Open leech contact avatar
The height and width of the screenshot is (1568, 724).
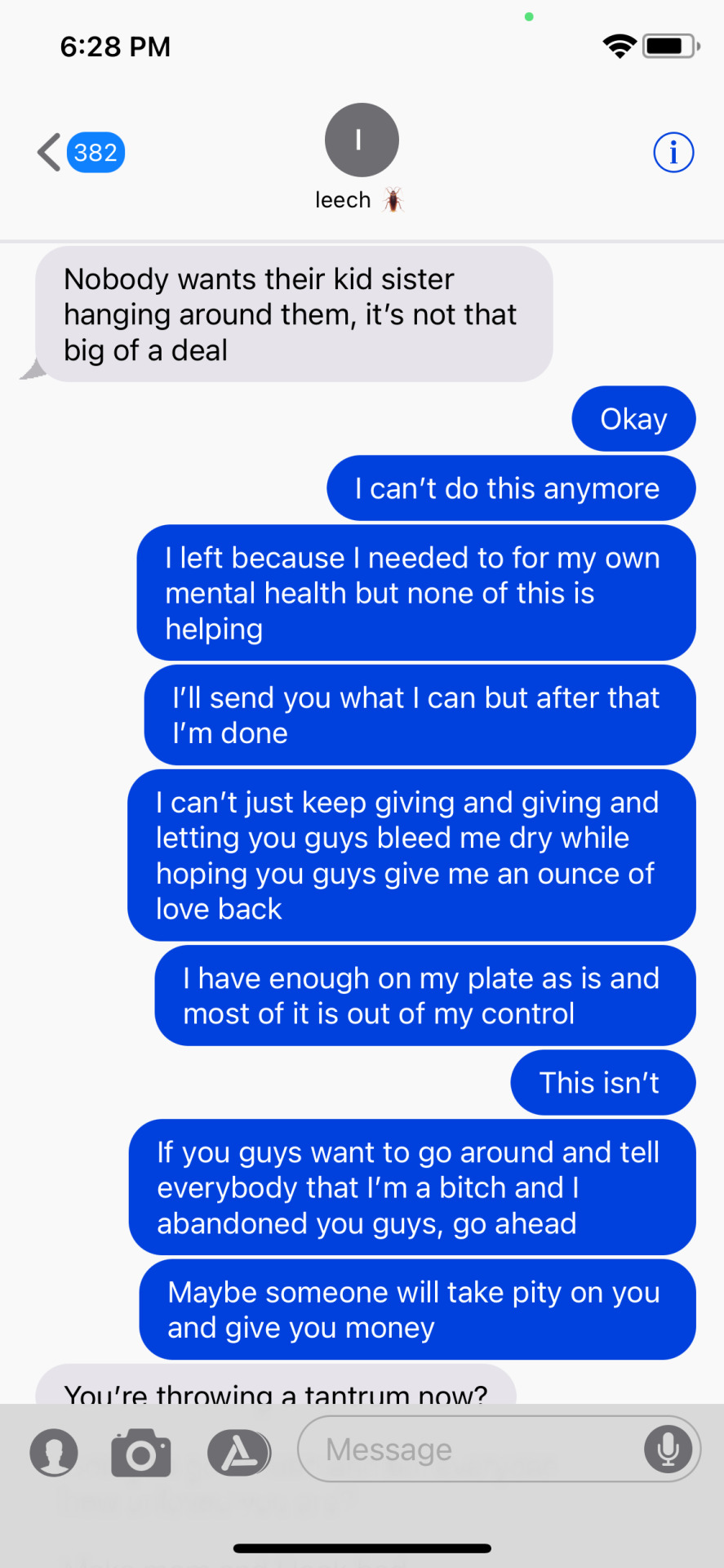pos(362,140)
